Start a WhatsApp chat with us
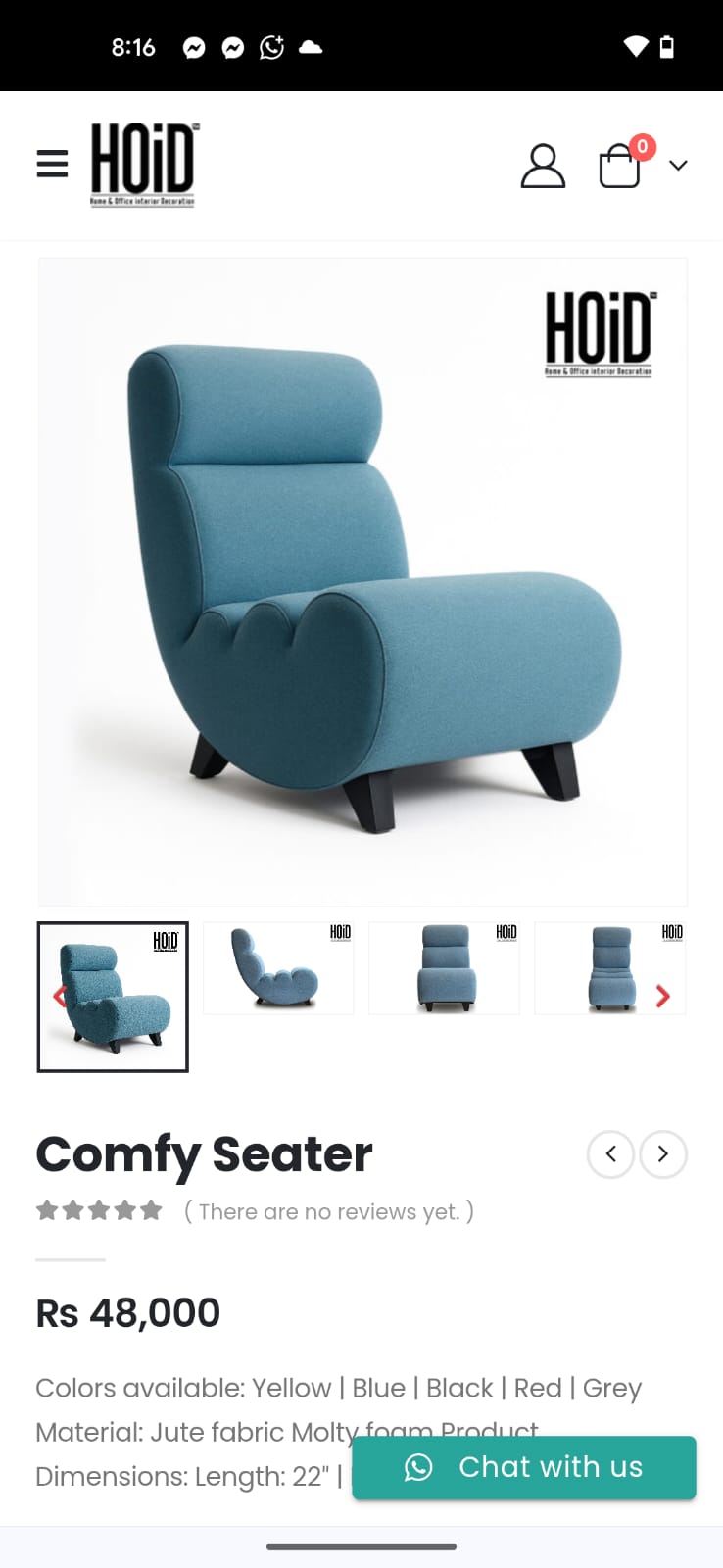The image size is (723, 1568). (x=524, y=1467)
